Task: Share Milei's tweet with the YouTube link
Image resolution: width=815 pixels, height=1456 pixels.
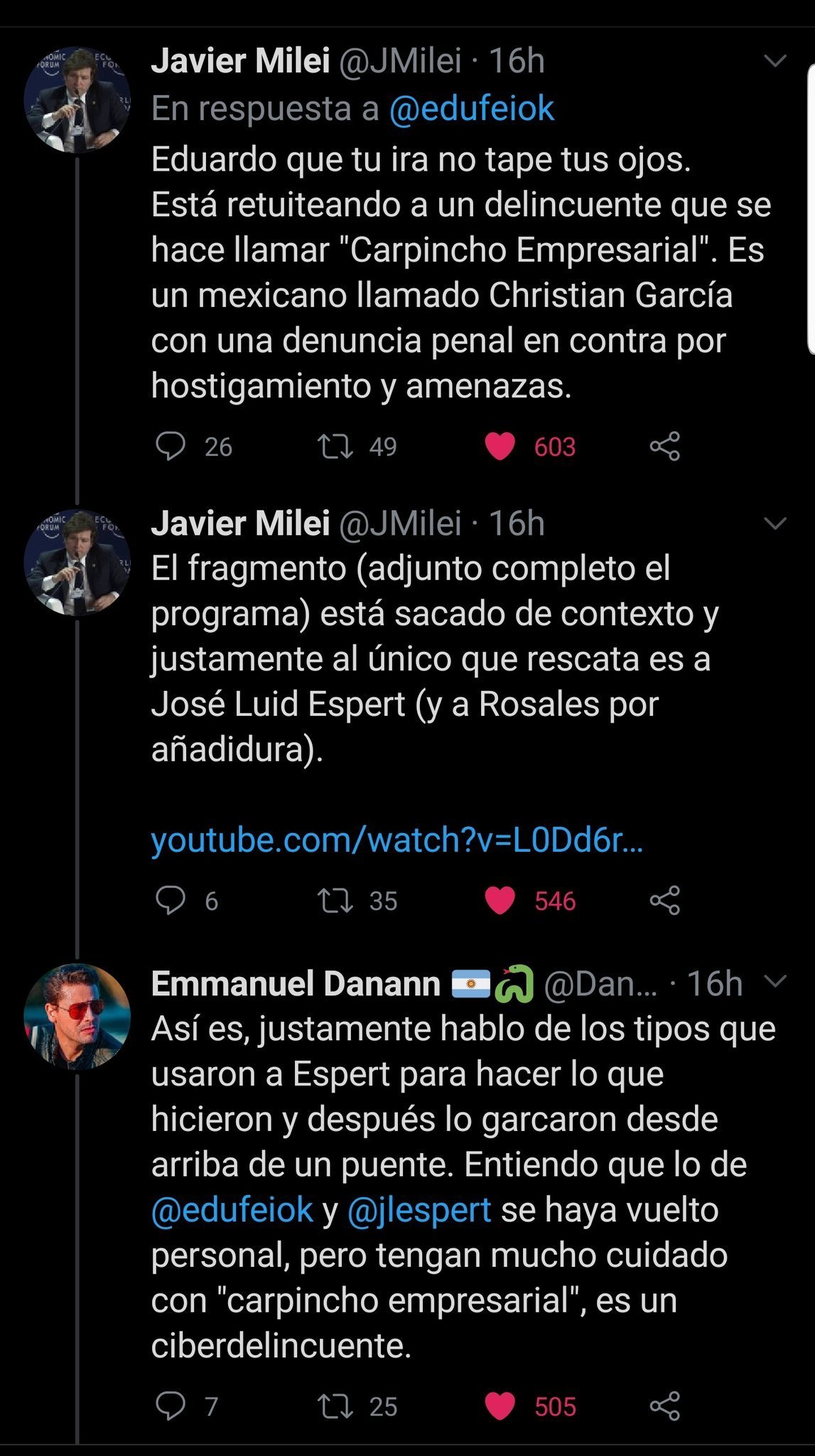Action: (665, 901)
